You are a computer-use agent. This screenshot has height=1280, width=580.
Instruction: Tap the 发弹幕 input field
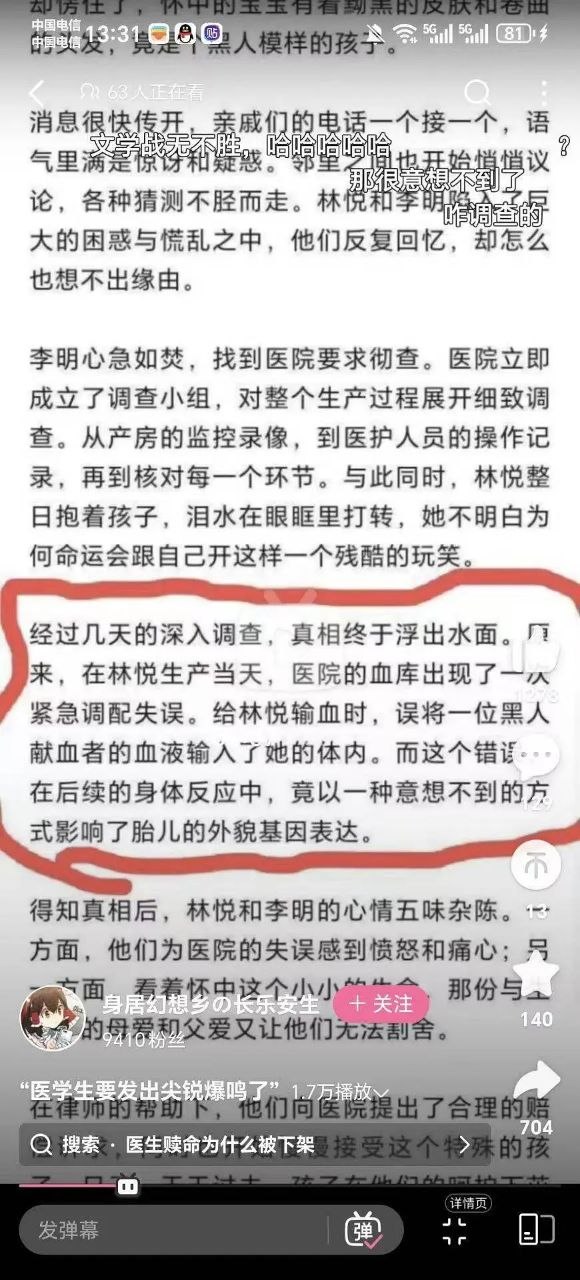[173, 1230]
